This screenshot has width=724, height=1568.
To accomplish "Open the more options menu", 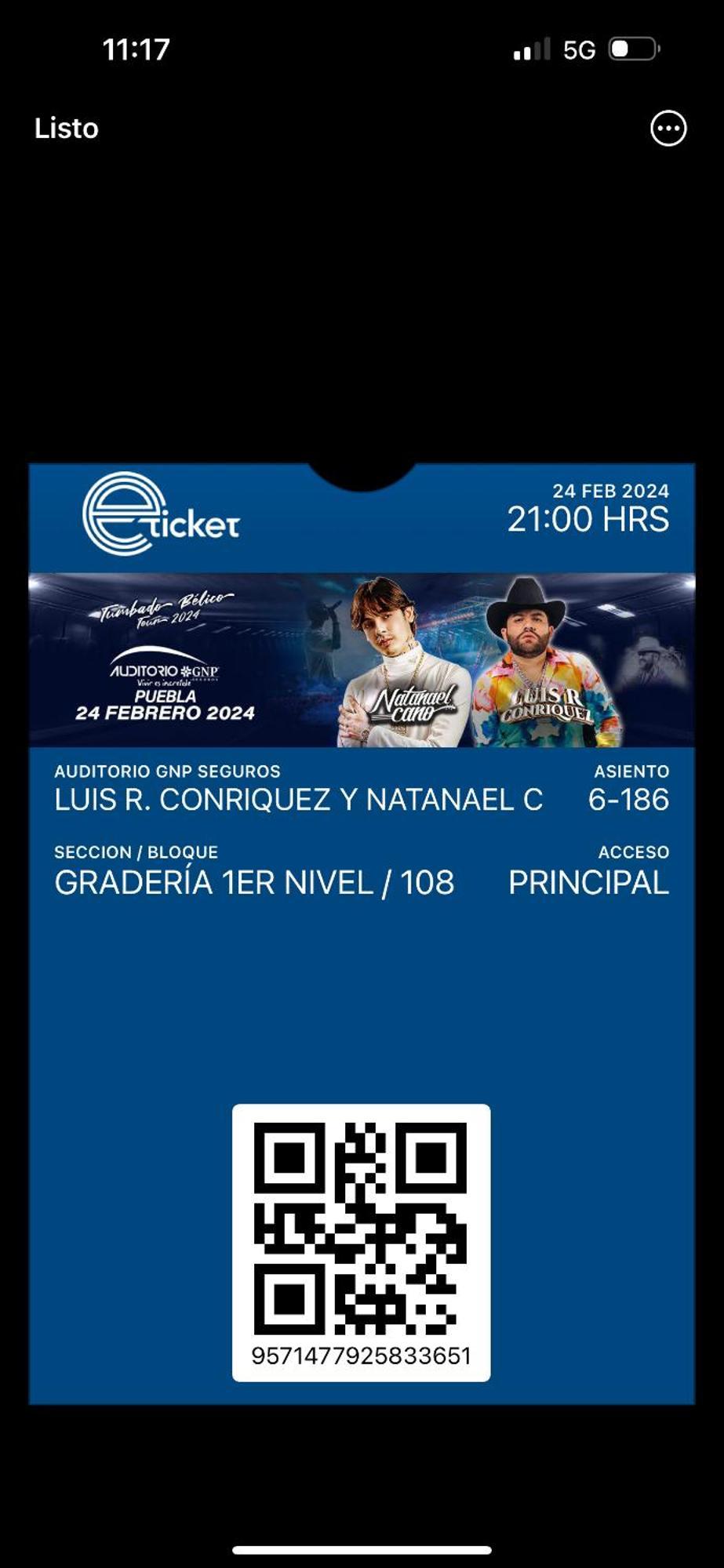I will click(x=668, y=129).
